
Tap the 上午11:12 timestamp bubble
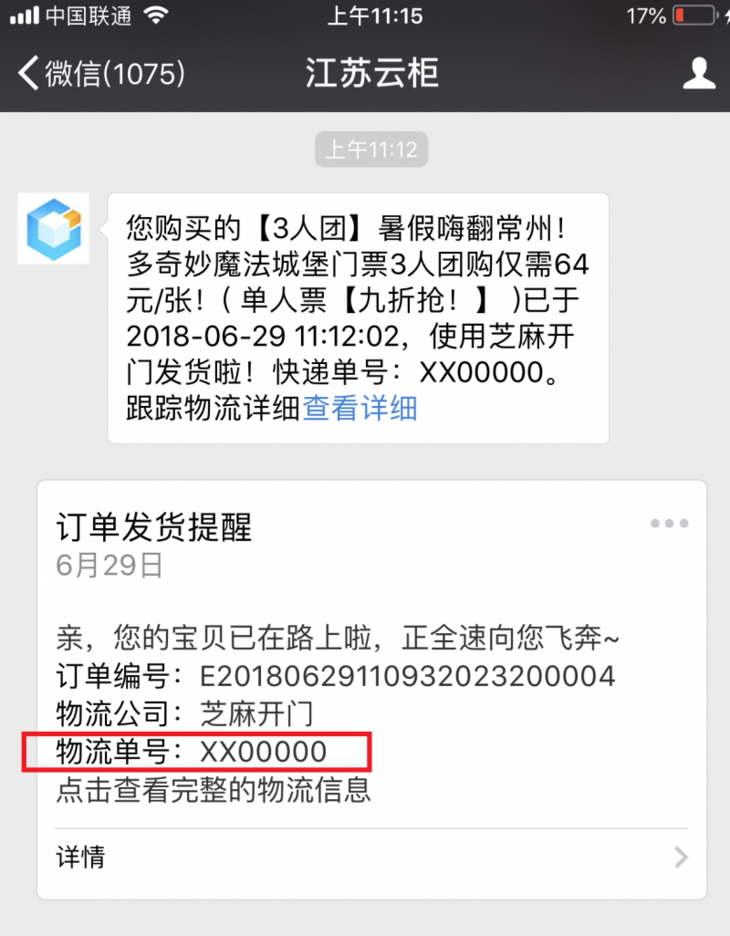(x=371, y=148)
